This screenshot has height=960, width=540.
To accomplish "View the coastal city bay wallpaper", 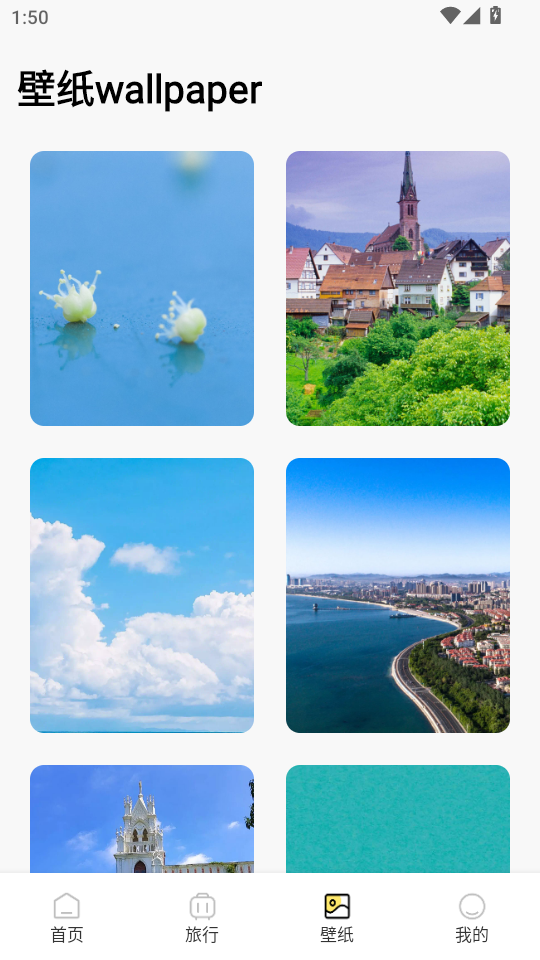I will (x=398, y=595).
